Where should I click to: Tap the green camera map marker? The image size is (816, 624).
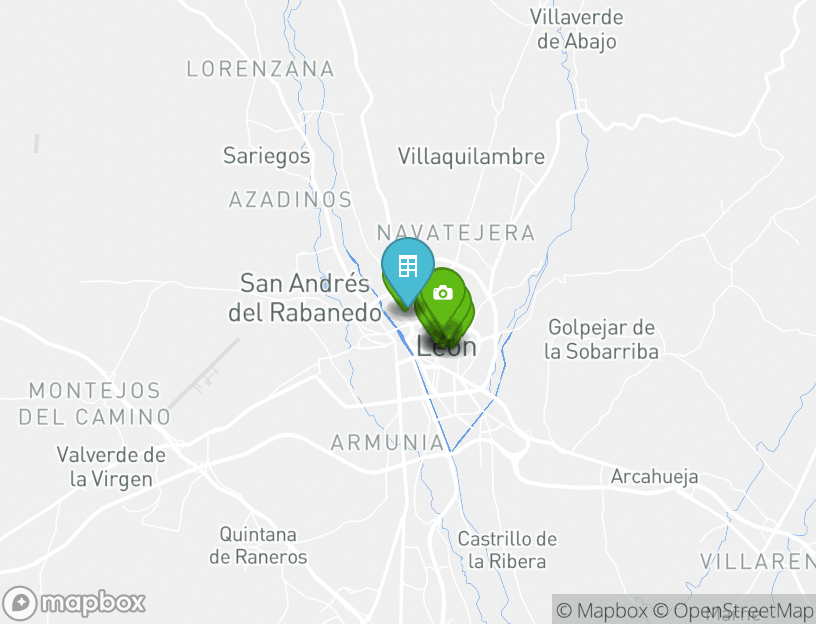(x=444, y=293)
